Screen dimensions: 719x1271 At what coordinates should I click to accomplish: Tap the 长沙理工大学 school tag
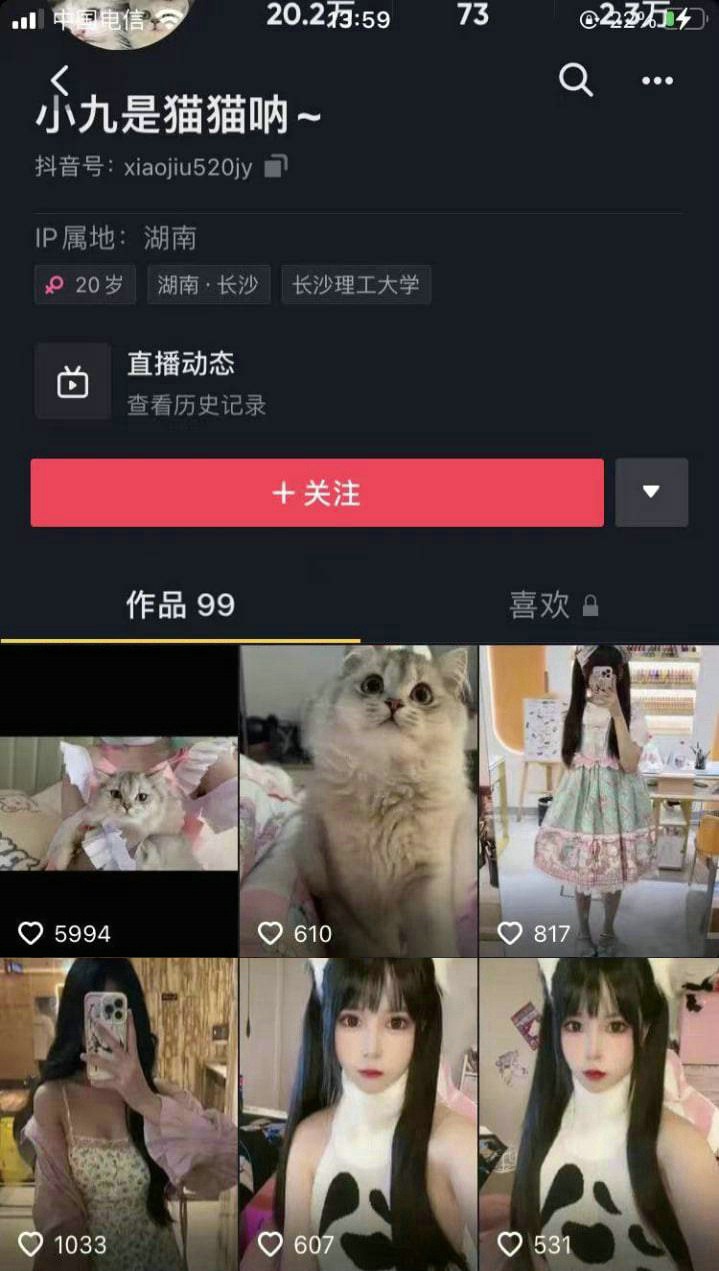click(356, 285)
